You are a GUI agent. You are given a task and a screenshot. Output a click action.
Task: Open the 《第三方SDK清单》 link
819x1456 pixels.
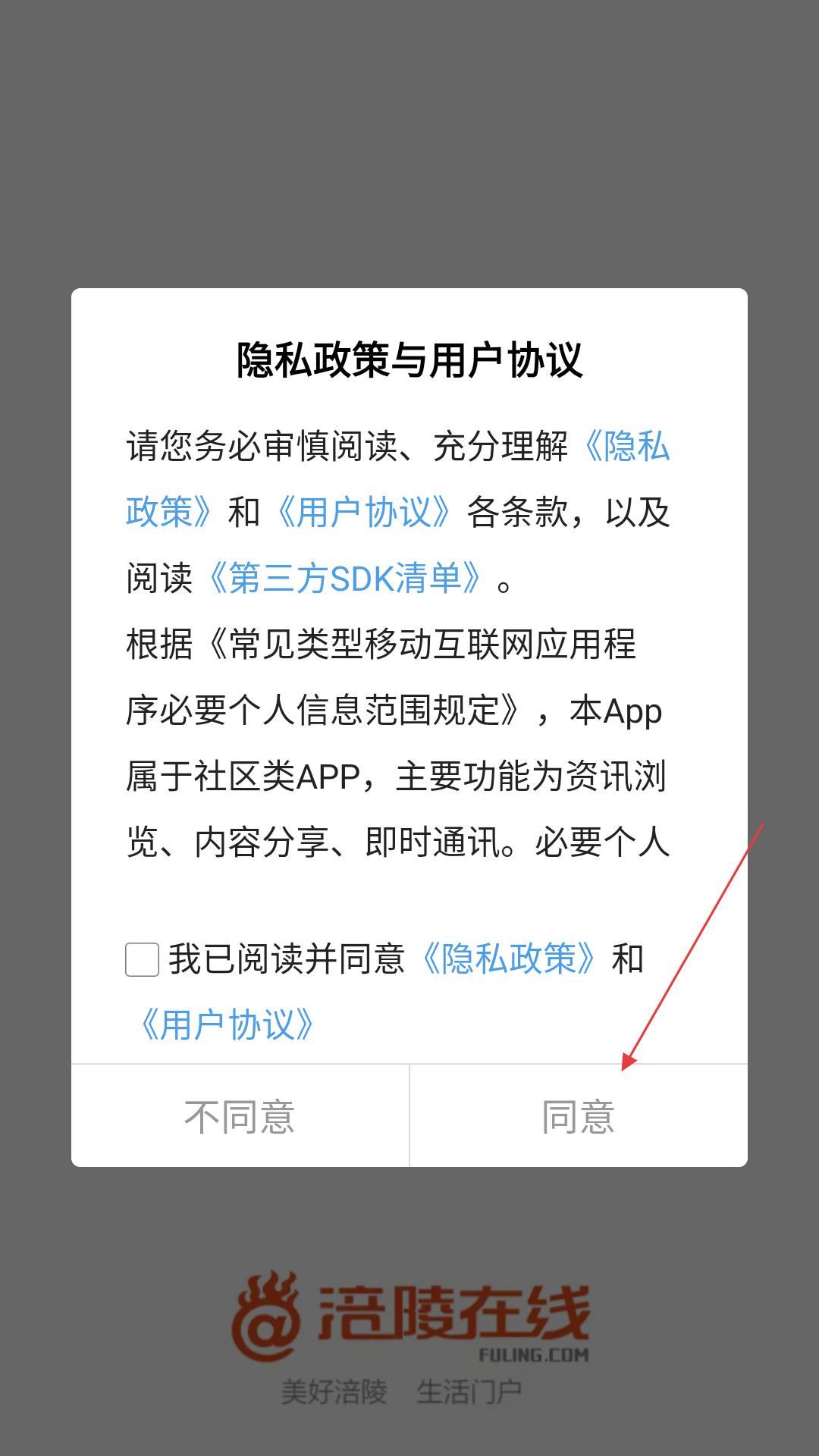coord(344,578)
